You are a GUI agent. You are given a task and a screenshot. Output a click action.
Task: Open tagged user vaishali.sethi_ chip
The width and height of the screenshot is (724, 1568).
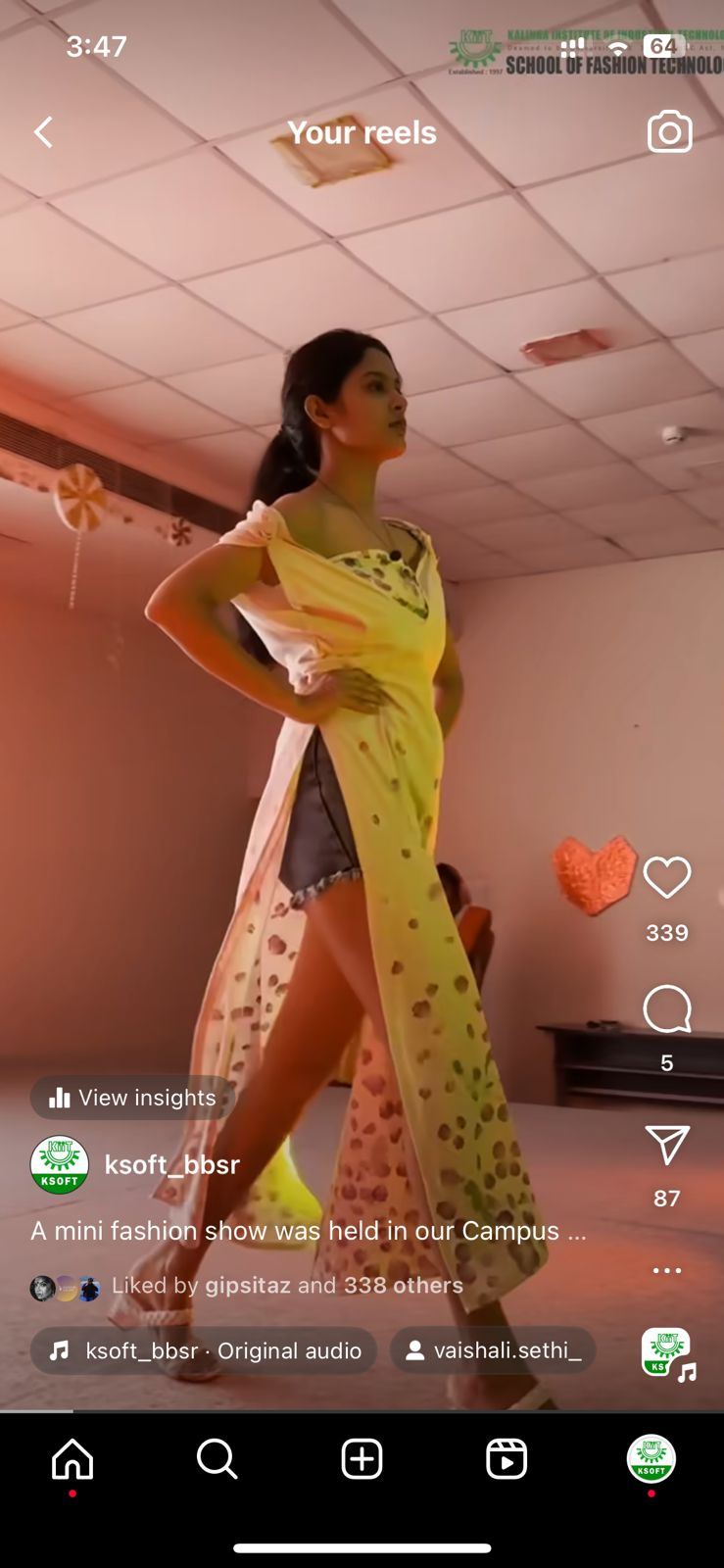tap(493, 1350)
